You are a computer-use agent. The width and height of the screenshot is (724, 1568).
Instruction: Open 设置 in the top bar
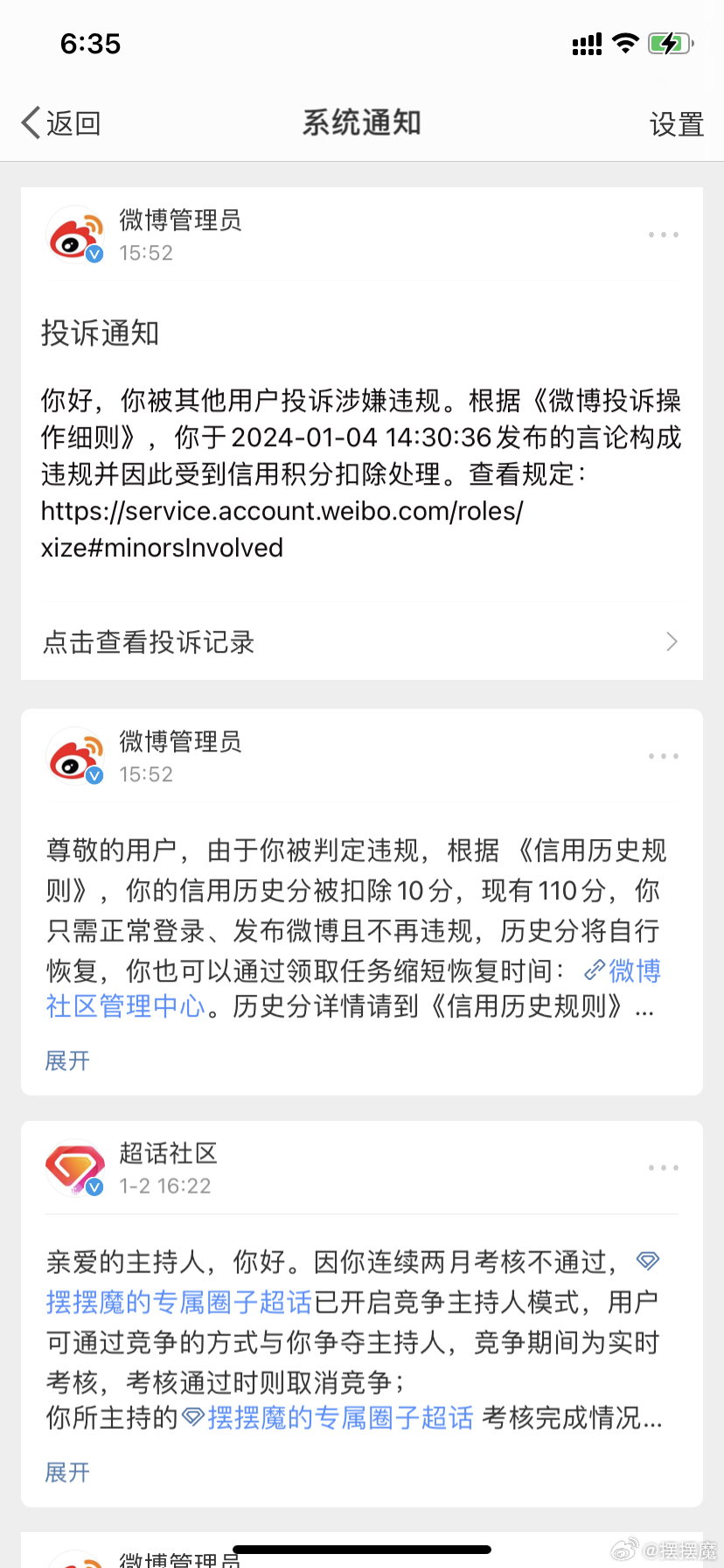676,124
